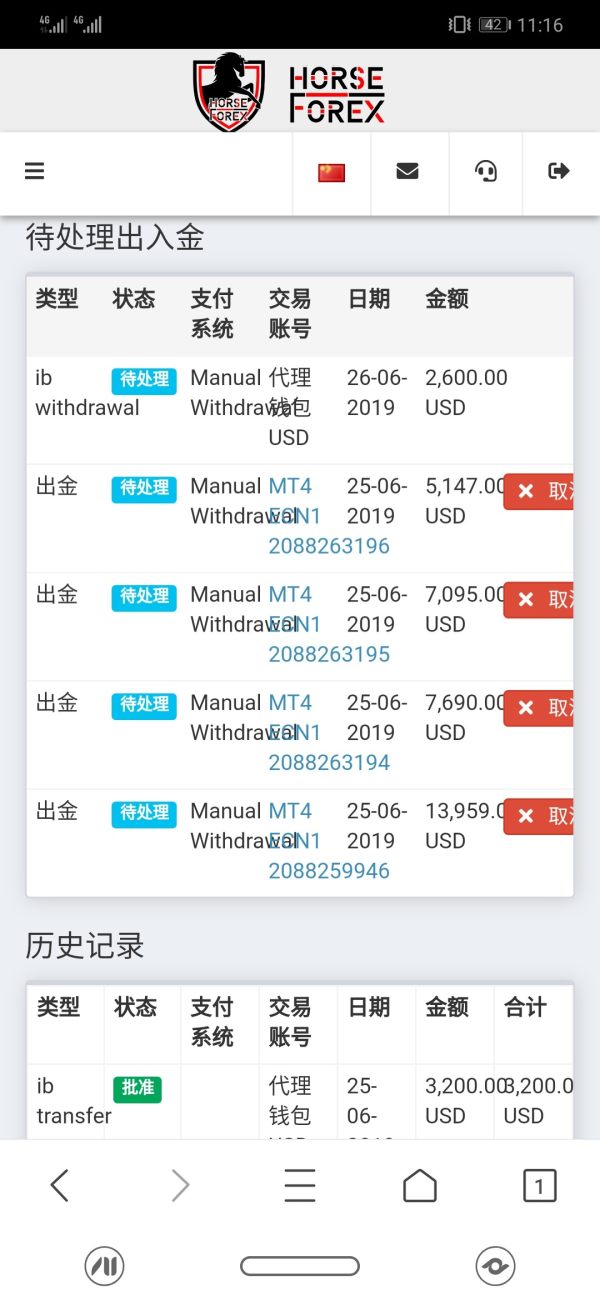The image size is (600, 1300).
Task: Cancel the 7,095.00 USD withdrawal
Action: point(539,600)
